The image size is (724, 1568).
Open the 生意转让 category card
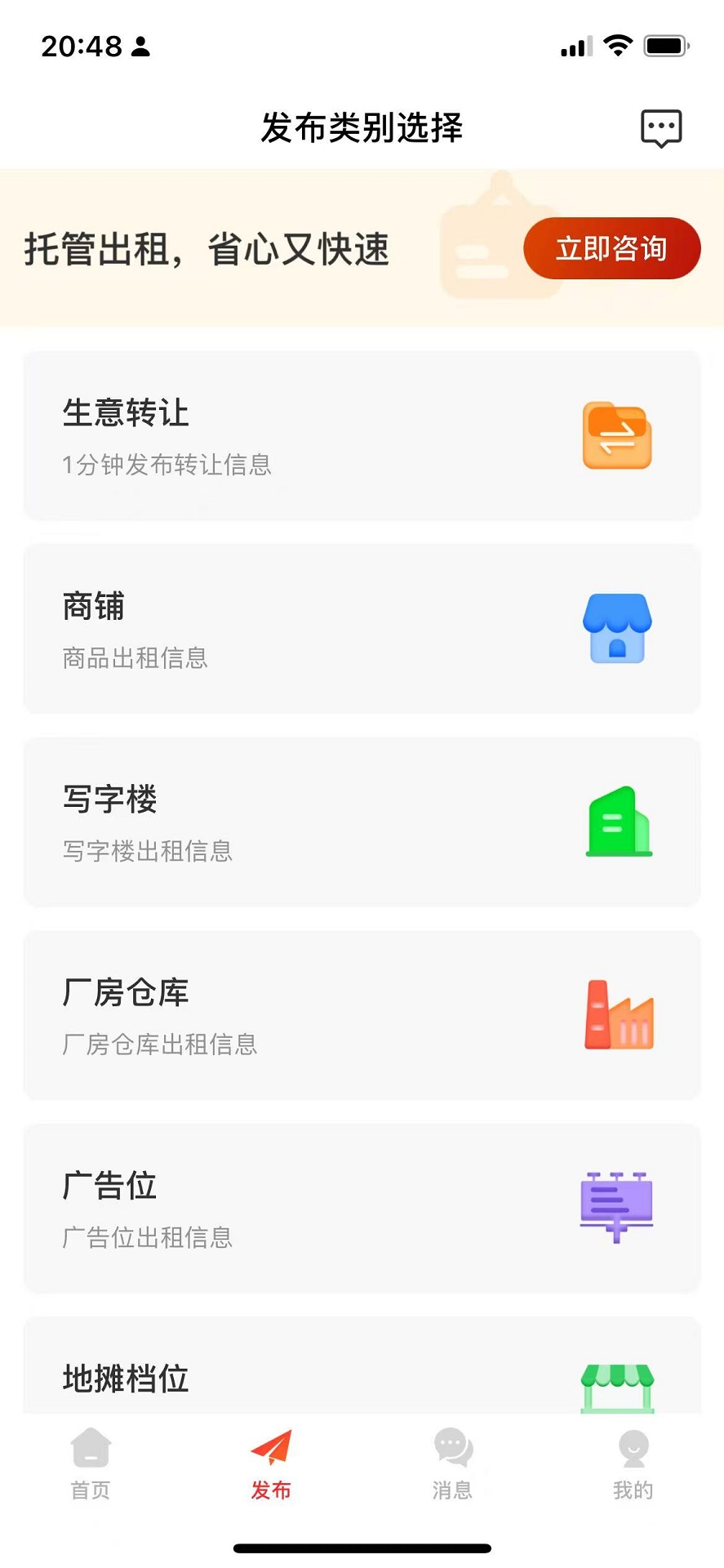pos(362,435)
